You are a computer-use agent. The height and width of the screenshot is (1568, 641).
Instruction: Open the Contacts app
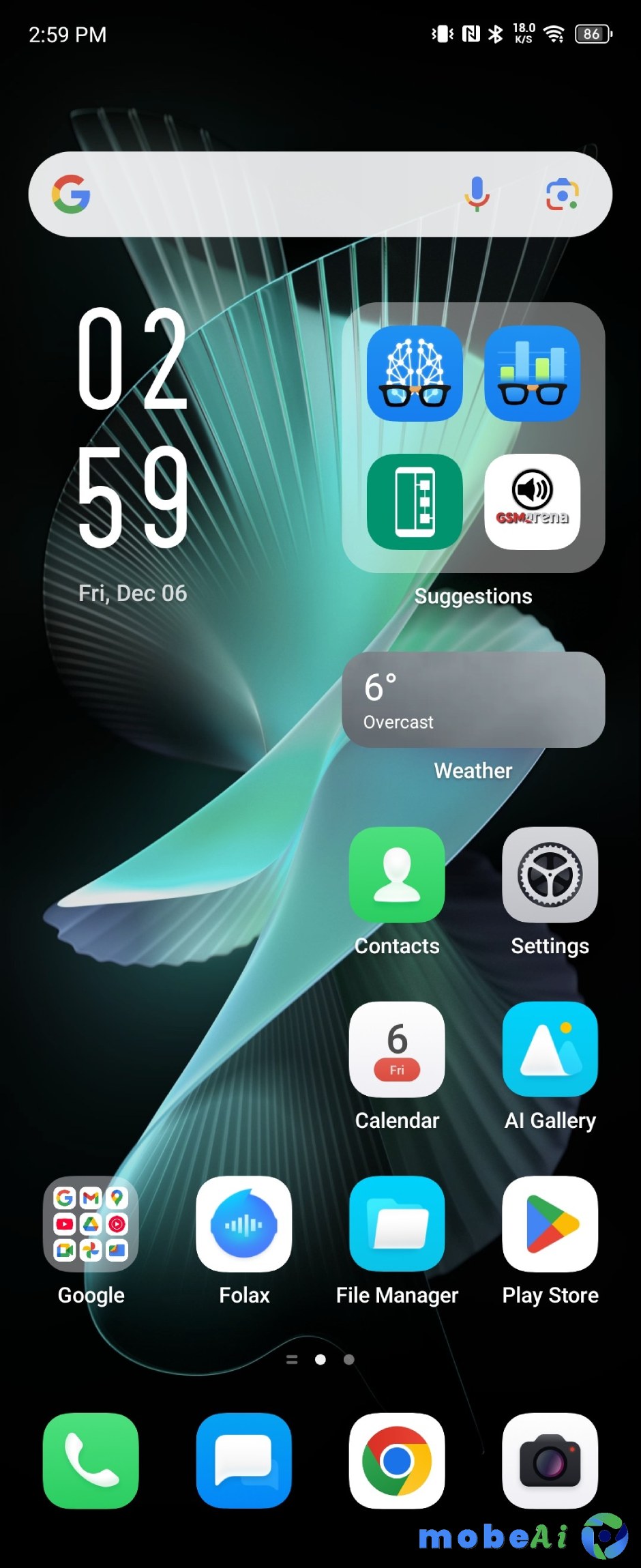397,875
